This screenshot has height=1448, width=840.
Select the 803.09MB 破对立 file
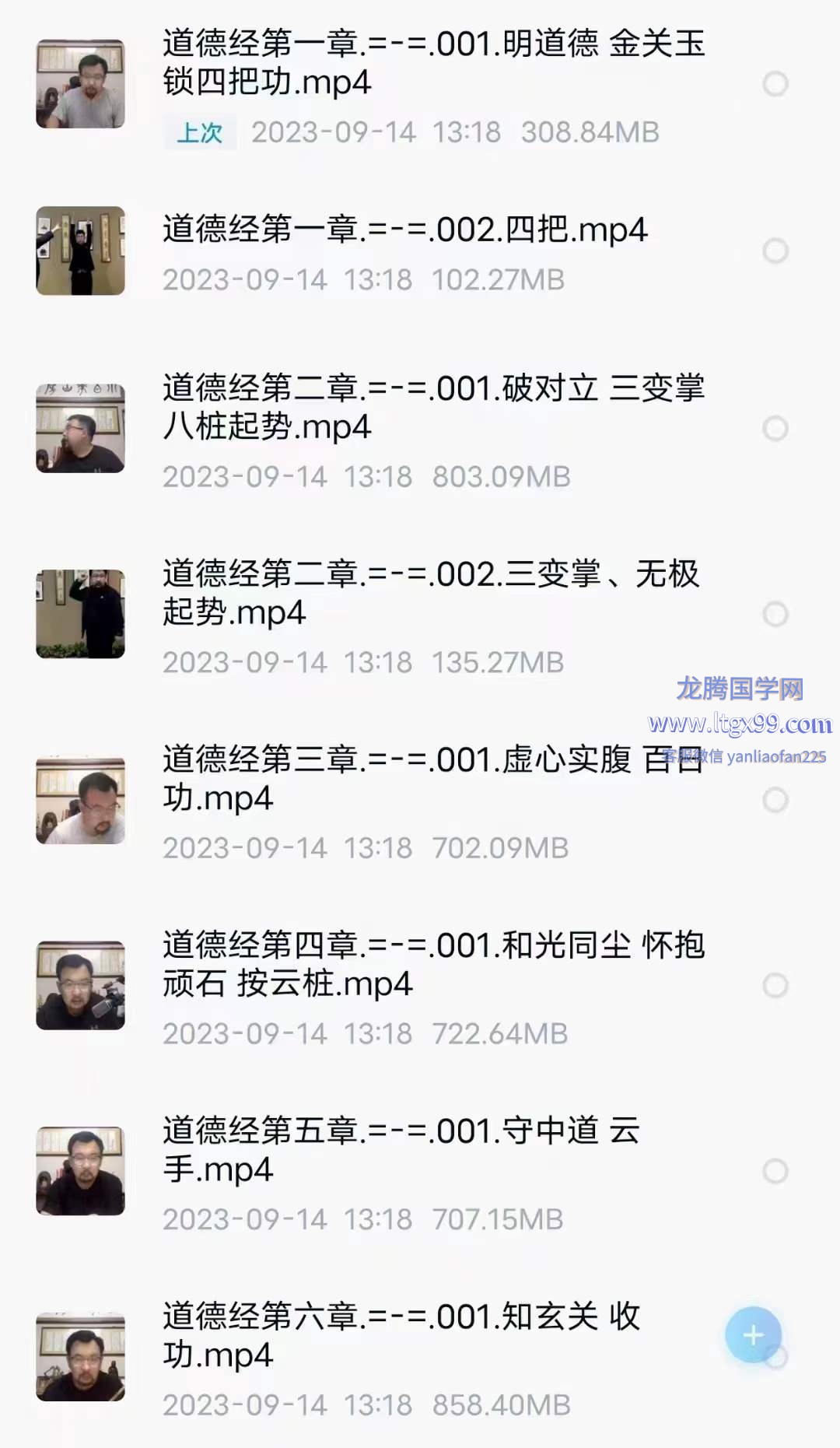coord(775,429)
